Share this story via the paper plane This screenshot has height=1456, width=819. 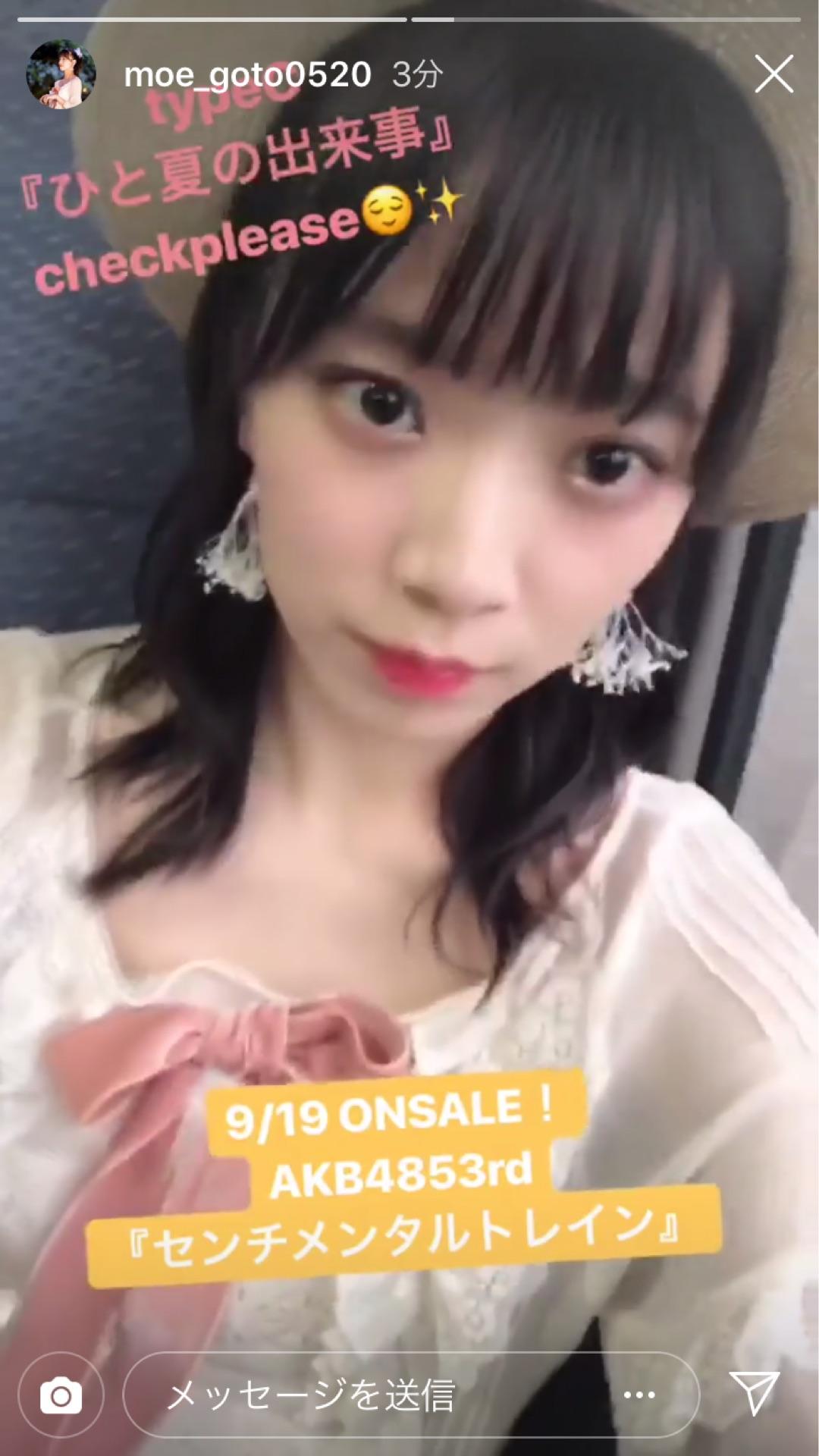[755, 1393]
